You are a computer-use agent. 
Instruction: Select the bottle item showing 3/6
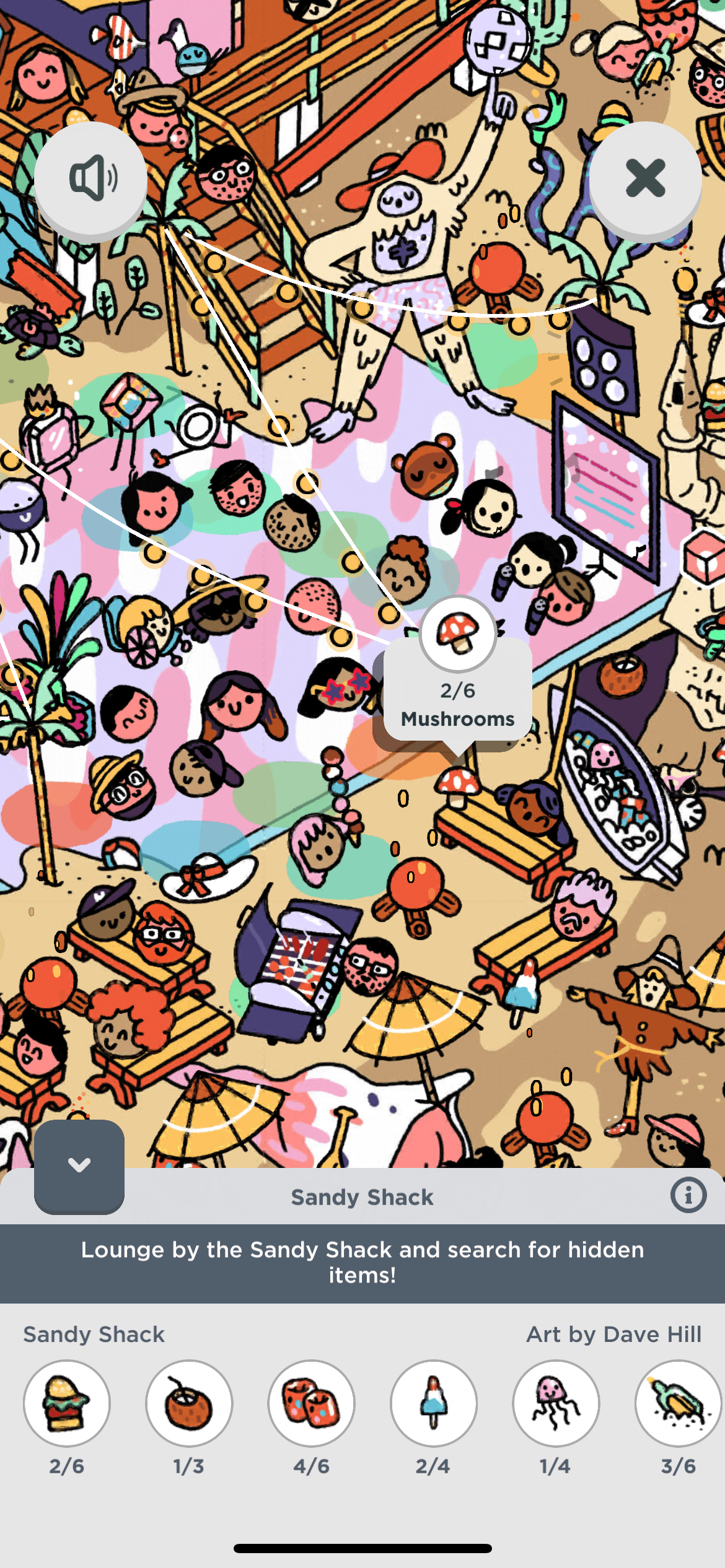click(x=678, y=1403)
